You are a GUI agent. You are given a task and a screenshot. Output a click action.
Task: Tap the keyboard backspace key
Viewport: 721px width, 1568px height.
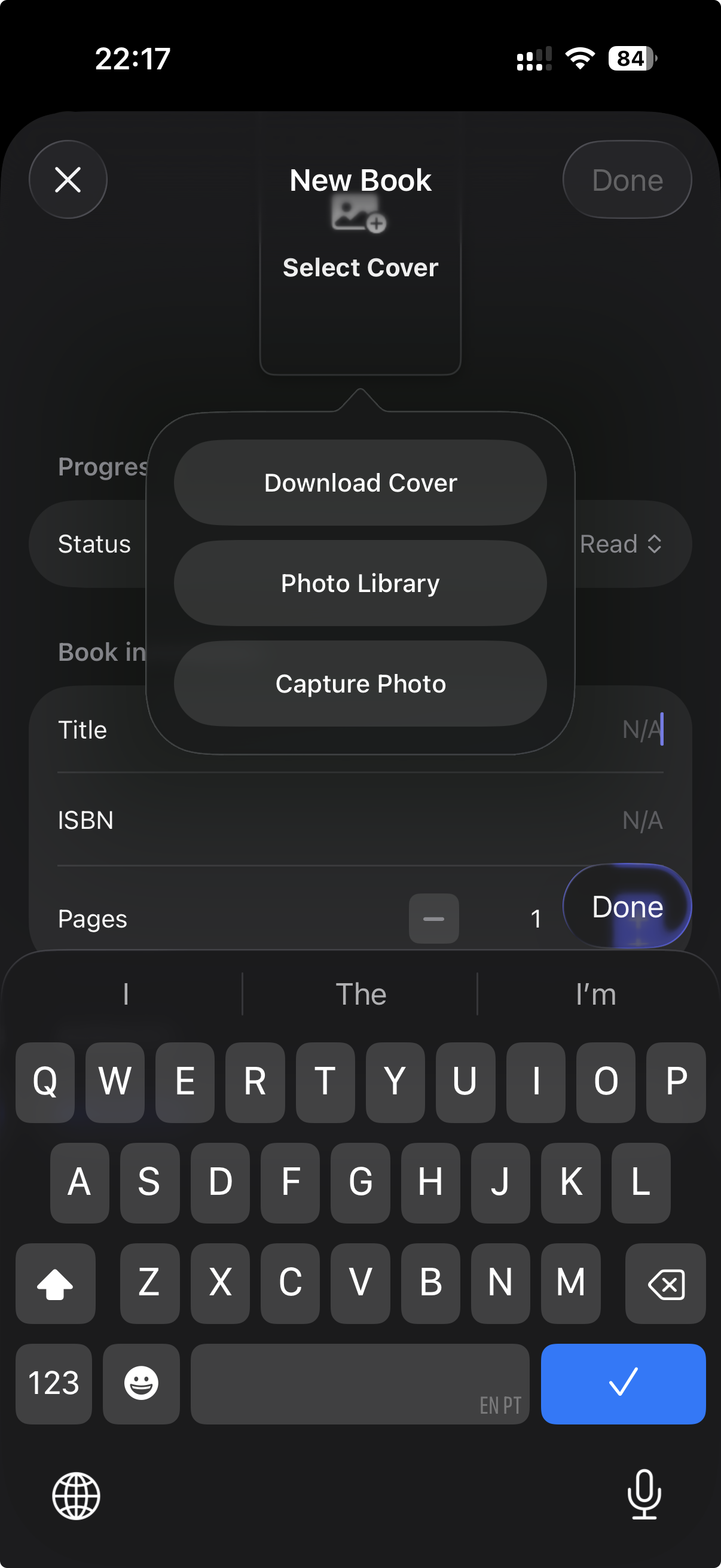click(665, 1284)
